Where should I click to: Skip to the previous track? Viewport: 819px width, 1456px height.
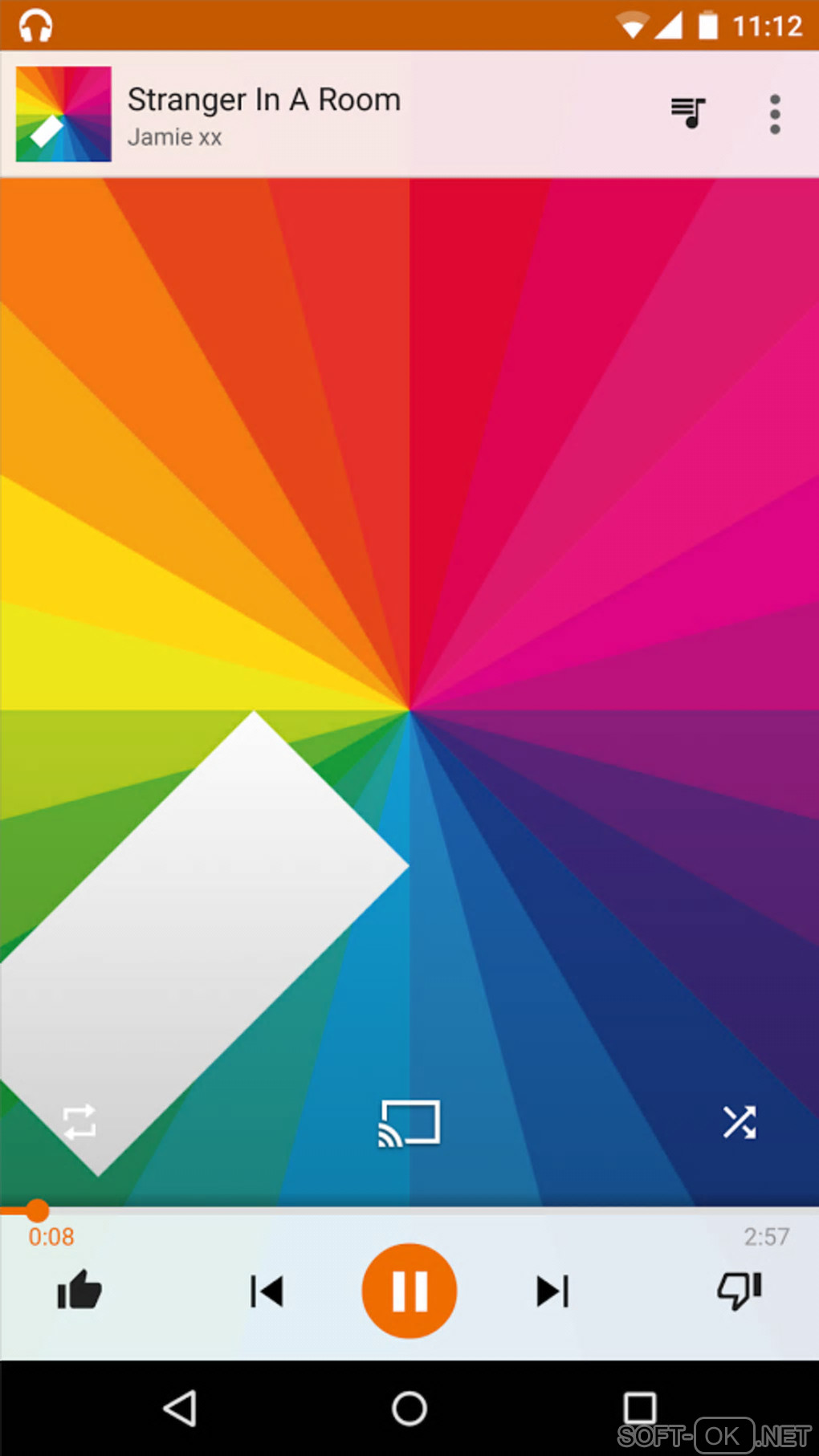[267, 1291]
